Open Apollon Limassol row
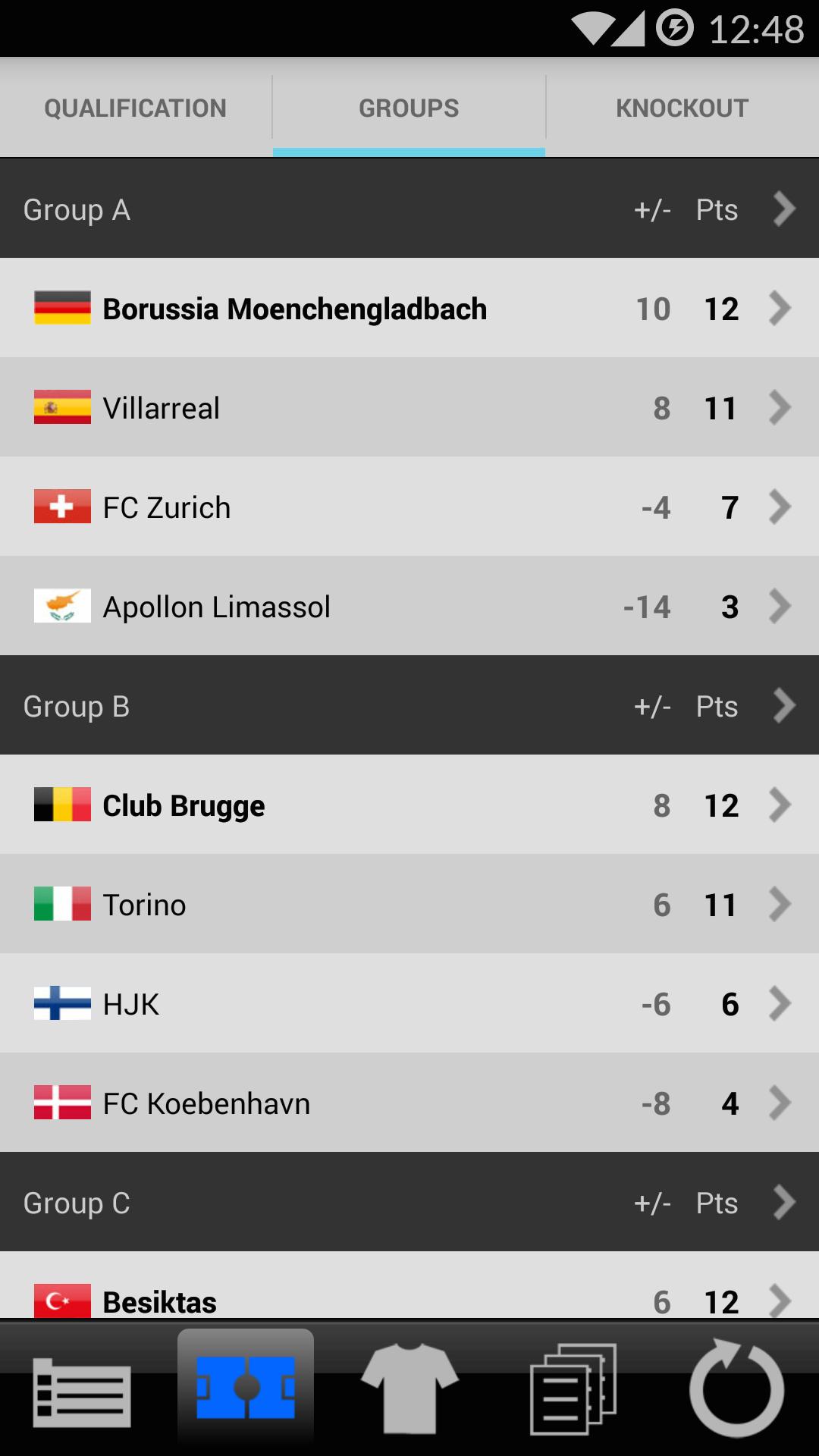Image resolution: width=819 pixels, height=1456 pixels. click(x=409, y=607)
